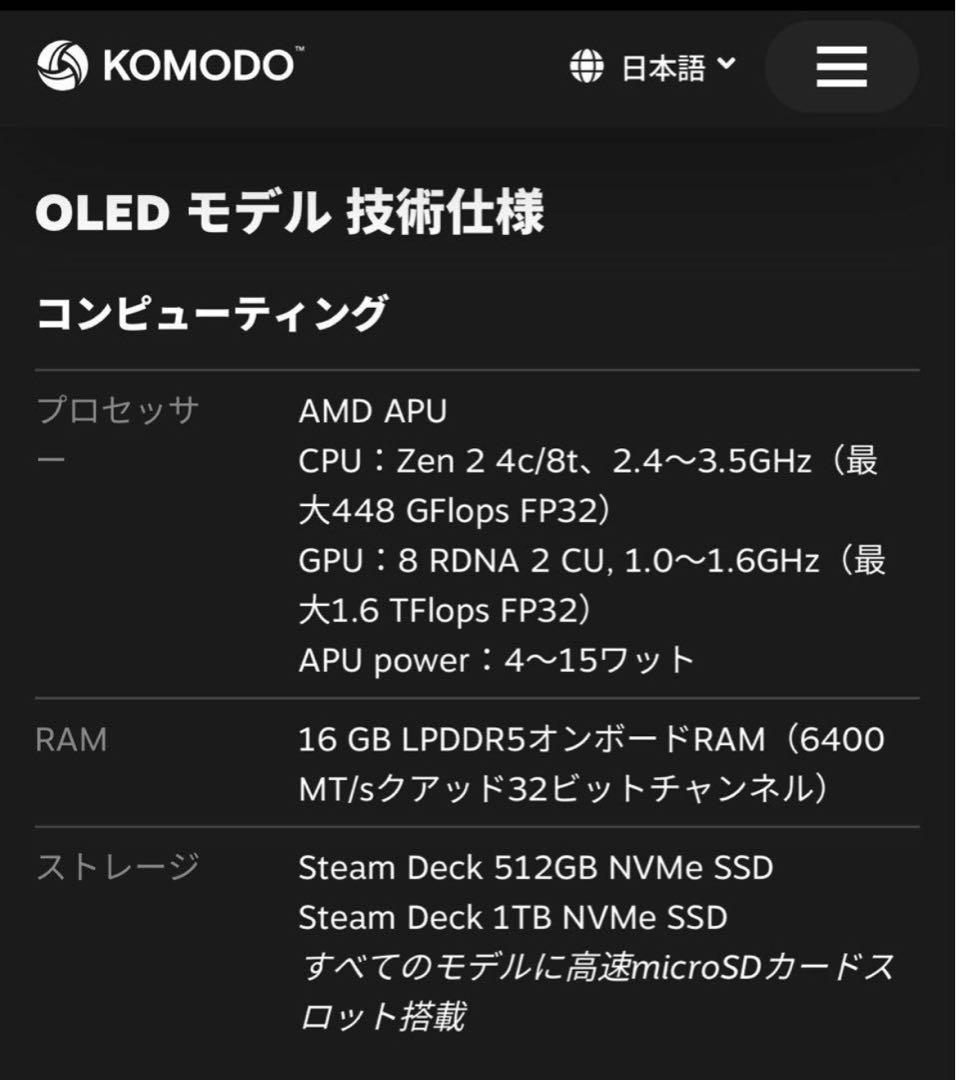Click the APU power specification text
Viewport: 956px width, 1080px height.
(x=500, y=659)
